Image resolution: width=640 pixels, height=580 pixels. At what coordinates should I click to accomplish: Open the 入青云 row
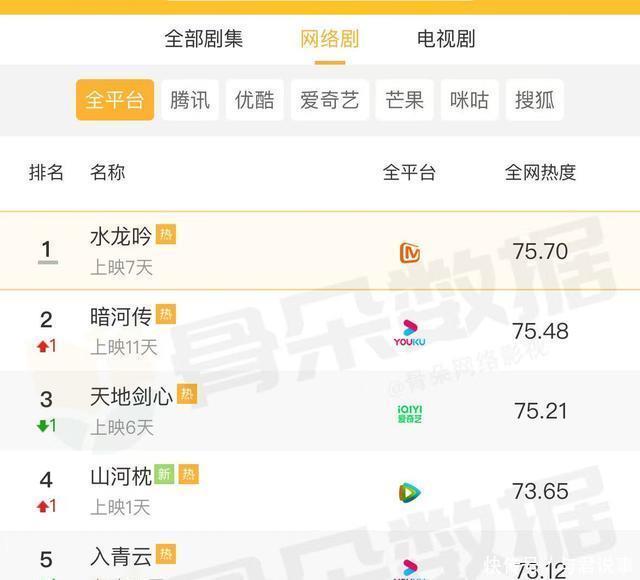point(121,555)
